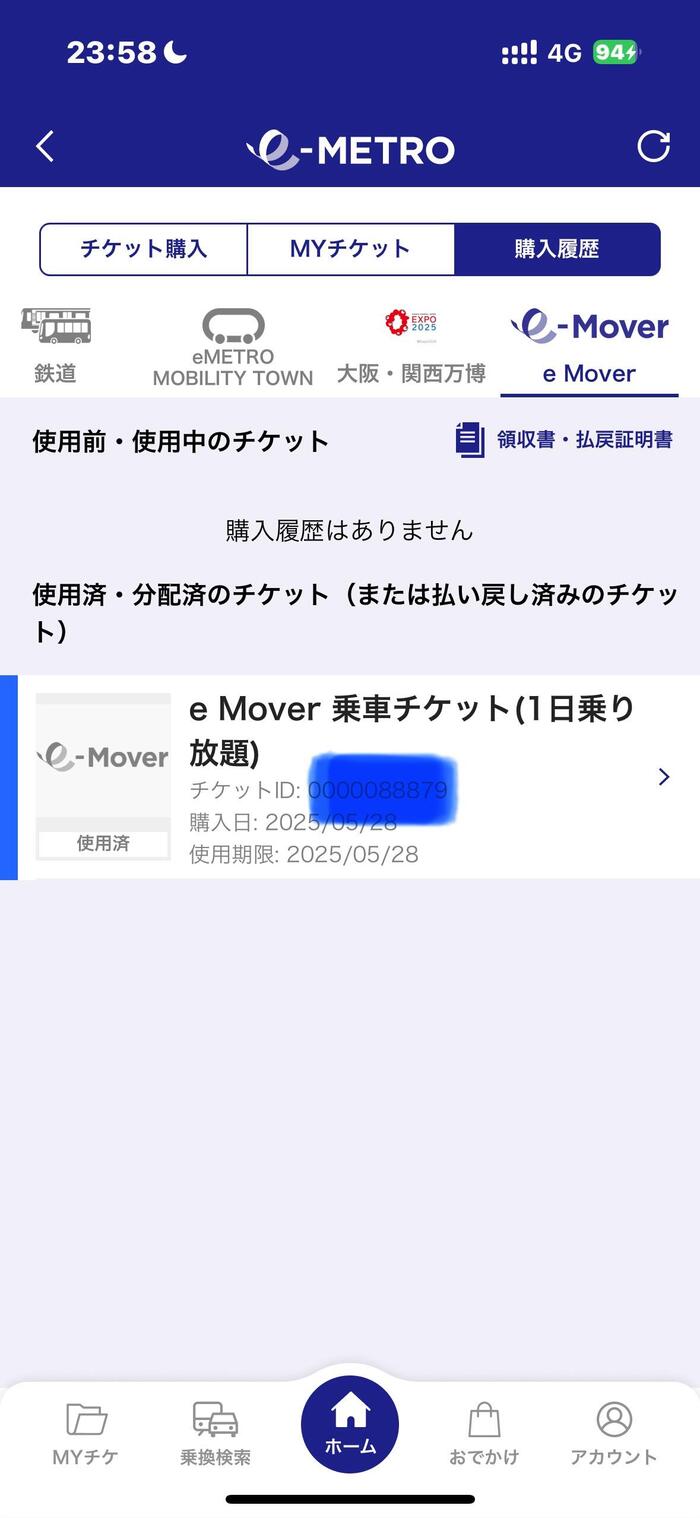Select the 購入履歴 segment
The height and width of the screenshot is (1518, 700).
(557, 249)
